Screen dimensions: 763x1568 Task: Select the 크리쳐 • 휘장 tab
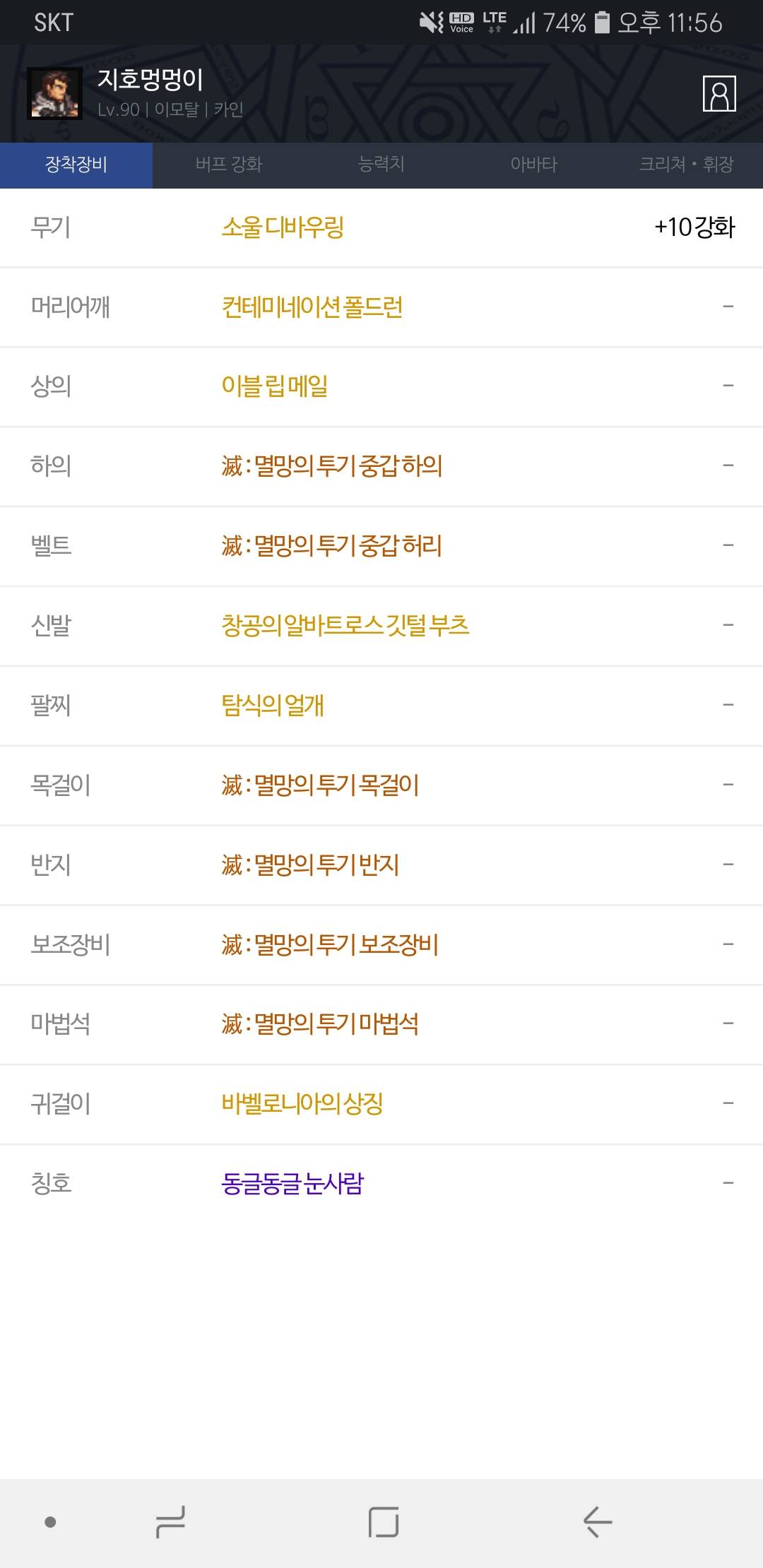pyautogui.click(x=687, y=165)
